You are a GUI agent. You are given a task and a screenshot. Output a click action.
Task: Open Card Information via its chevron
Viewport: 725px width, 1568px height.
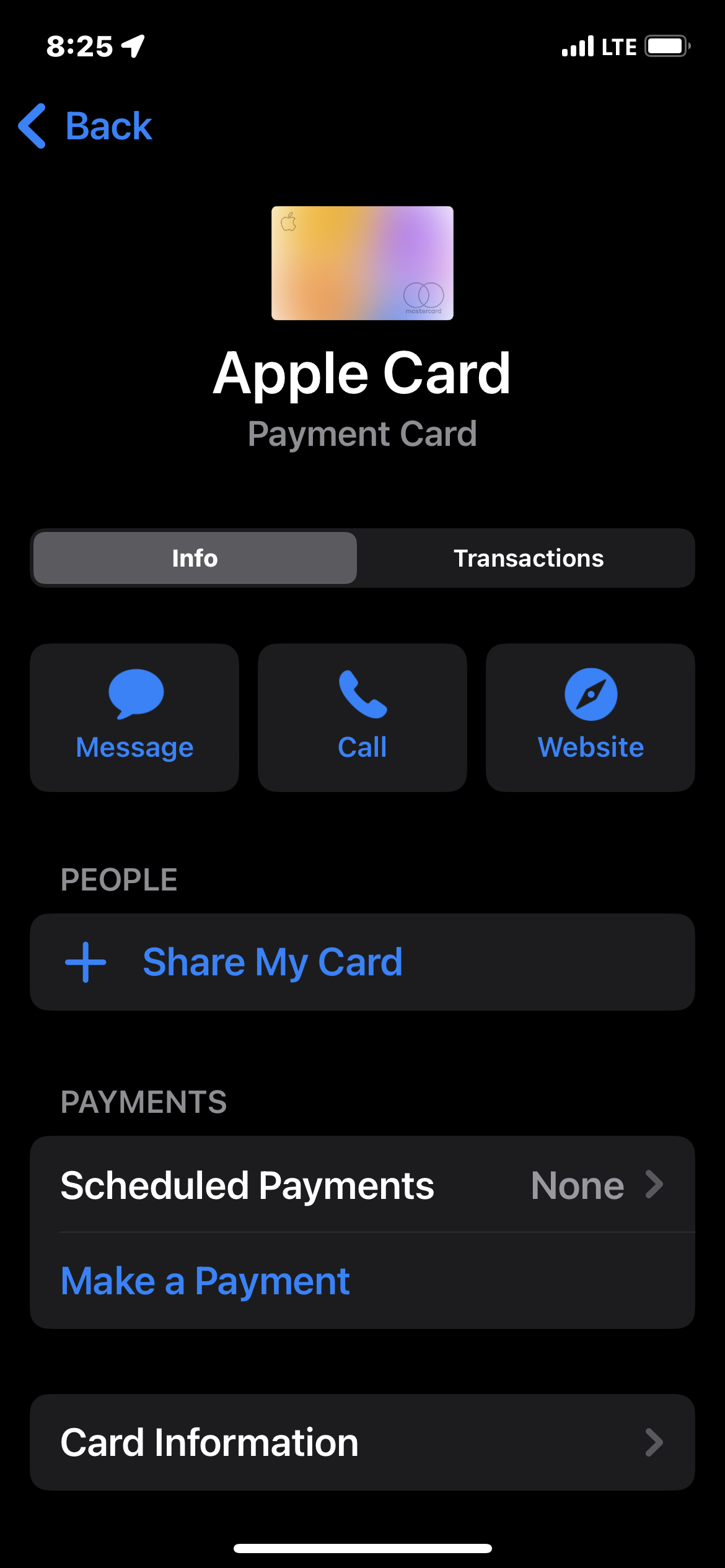654,1442
